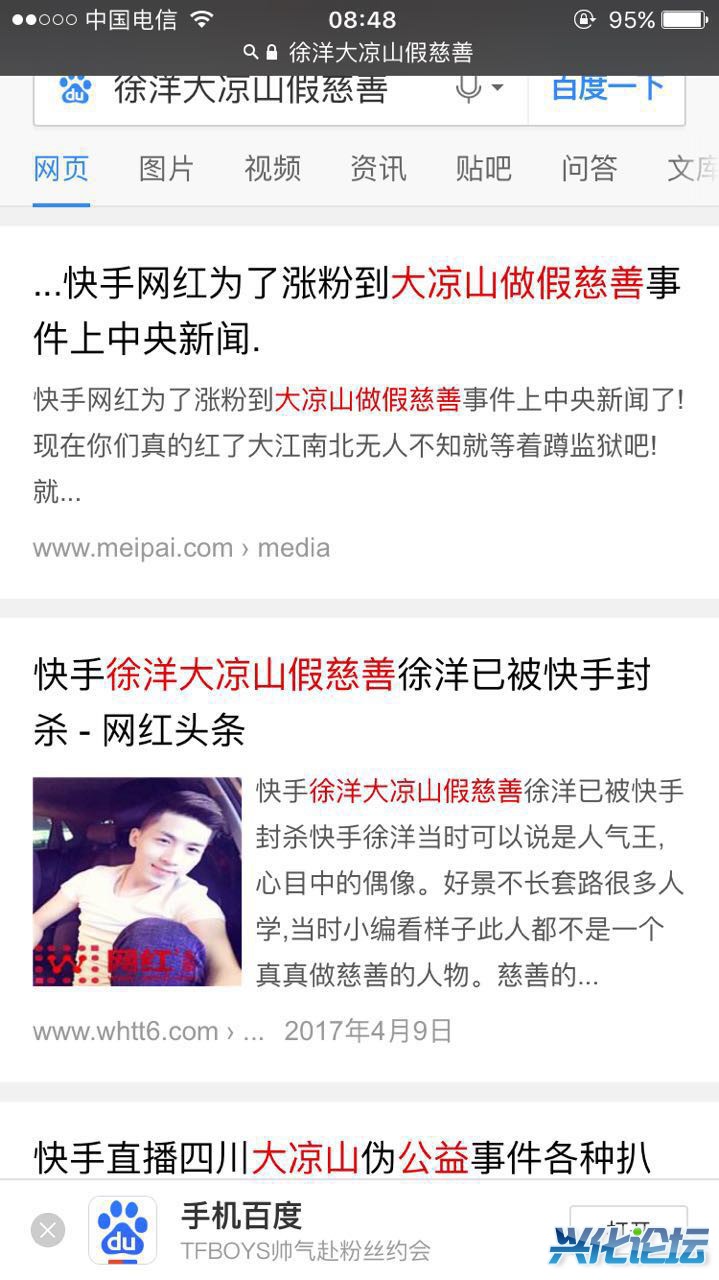Tap the browser address bar at top
The image size is (719, 1280).
tap(360, 52)
